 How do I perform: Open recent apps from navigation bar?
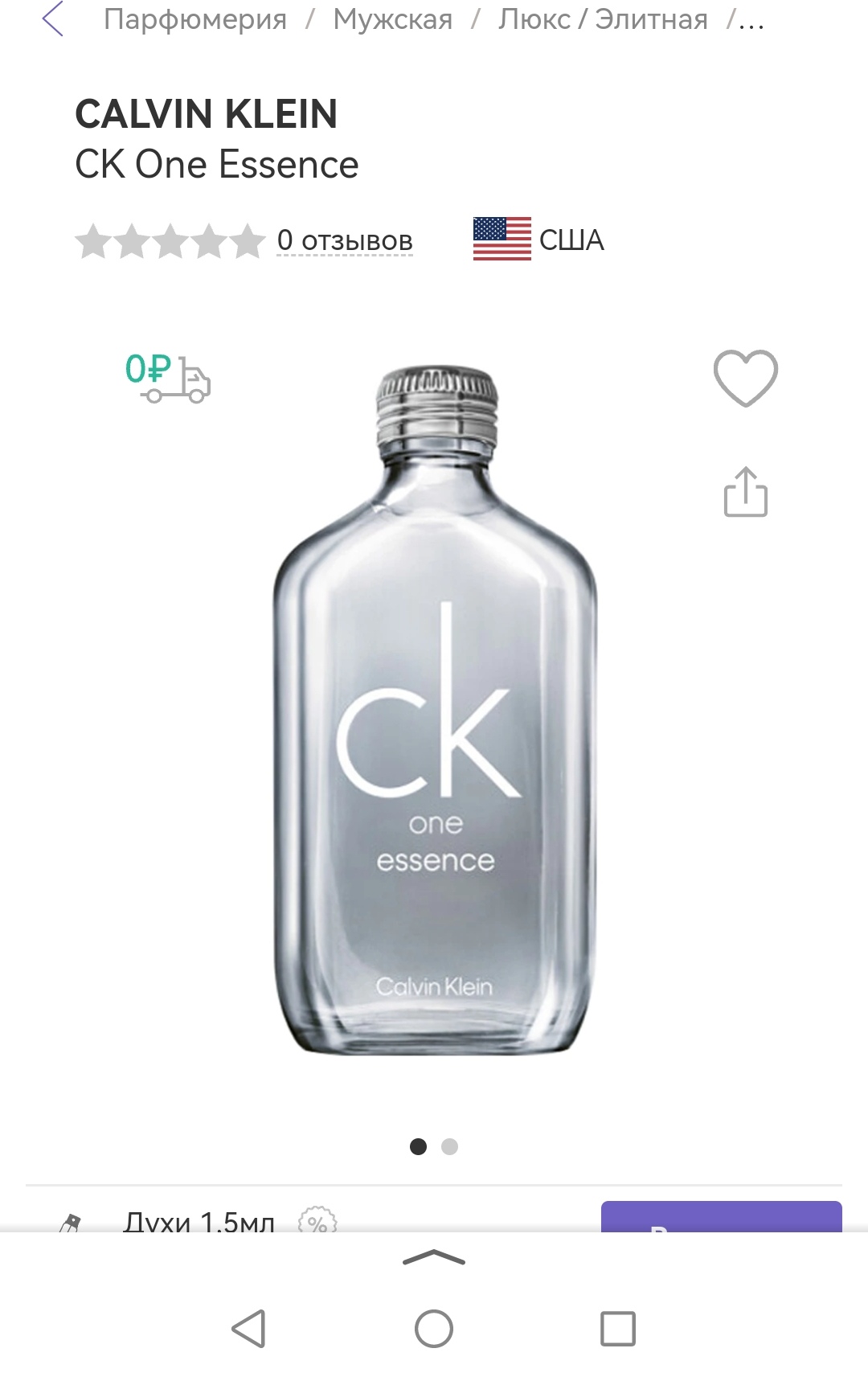point(617,1329)
